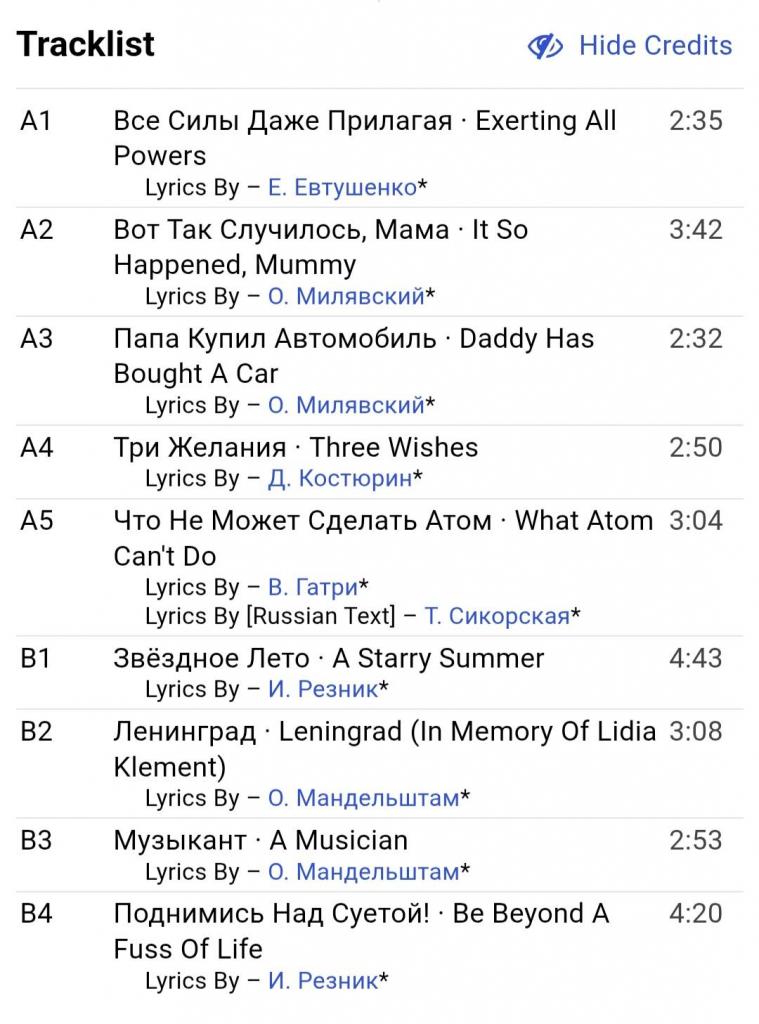This screenshot has width=759, height=1024.
Task: Open the Т. Сикорская Russian text credit
Action: [x=497, y=616]
